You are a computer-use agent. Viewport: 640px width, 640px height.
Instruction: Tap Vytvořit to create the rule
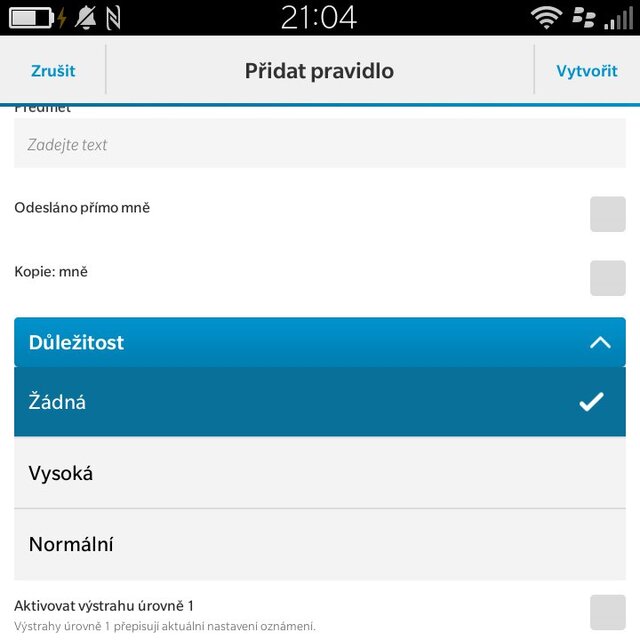[x=587, y=71]
